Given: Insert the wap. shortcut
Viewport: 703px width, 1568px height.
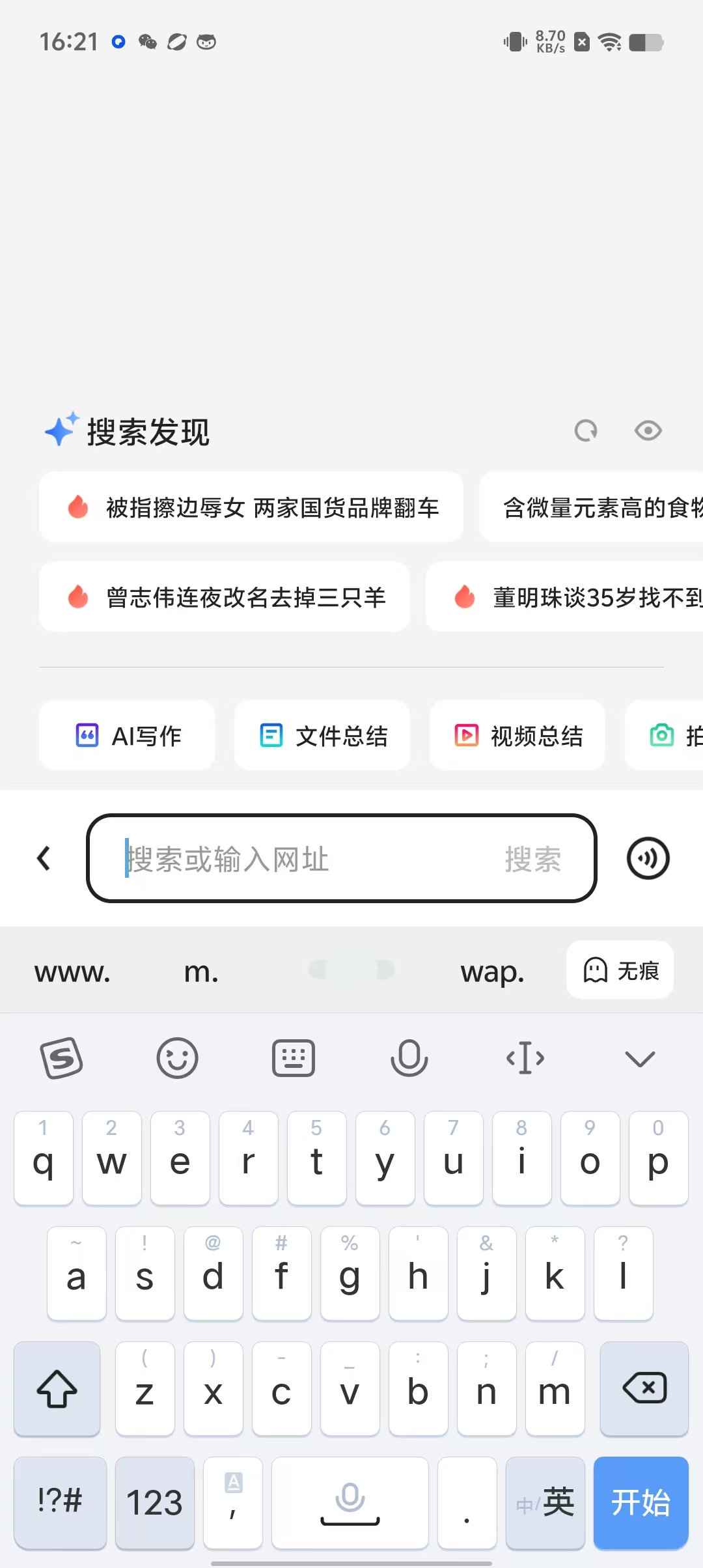Looking at the screenshot, I should (x=492, y=972).
